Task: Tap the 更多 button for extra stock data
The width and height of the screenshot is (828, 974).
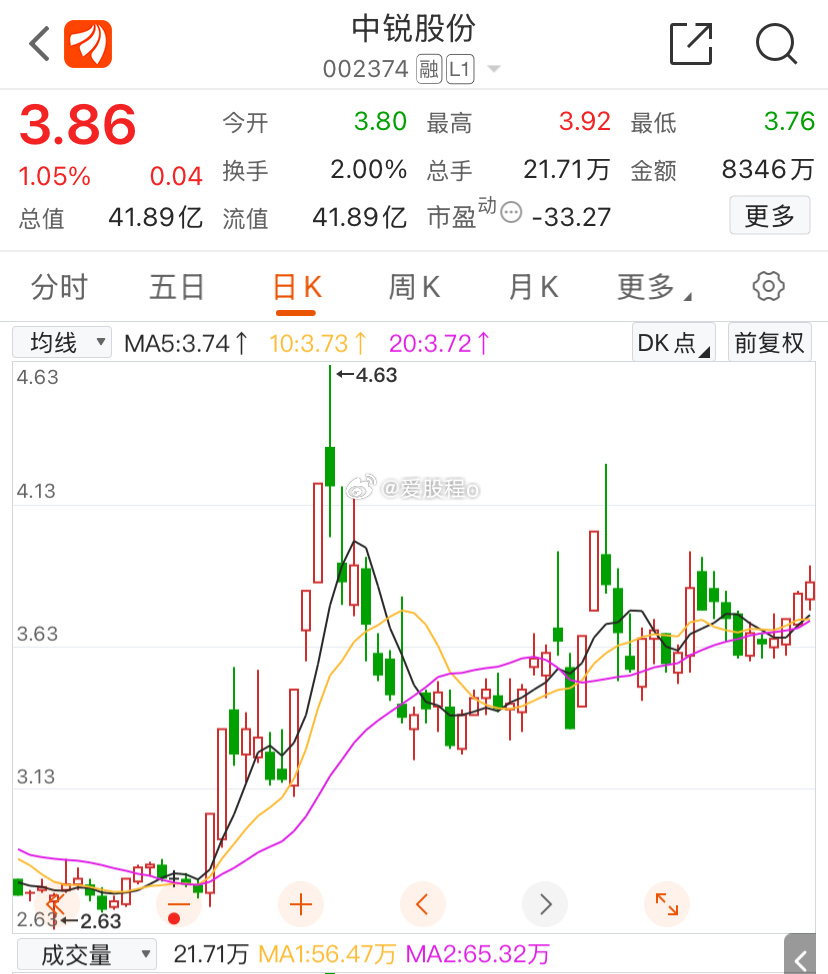Action: tap(769, 215)
